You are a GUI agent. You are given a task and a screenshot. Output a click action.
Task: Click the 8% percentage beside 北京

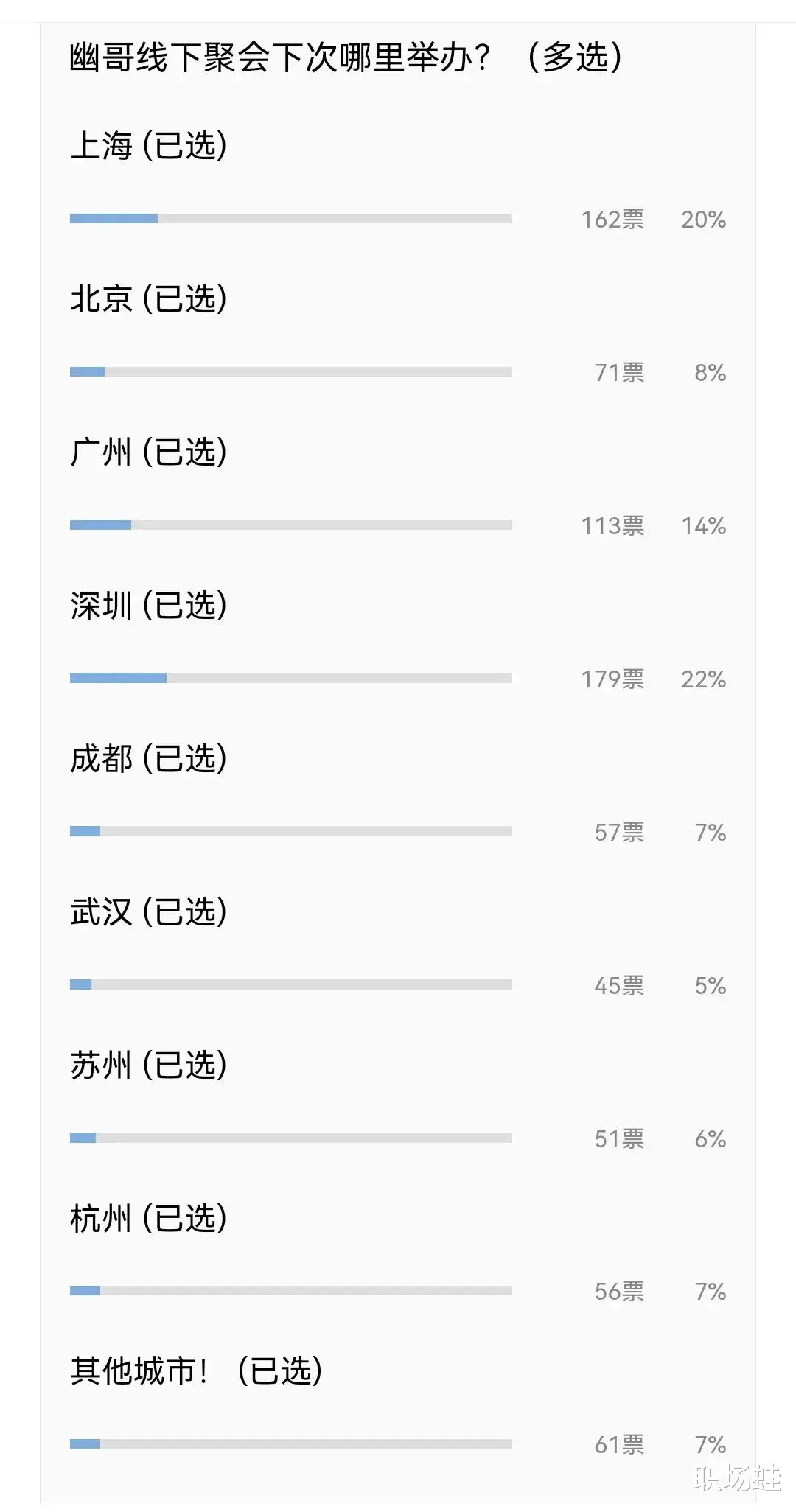pyautogui.click(x=710, y=373)
